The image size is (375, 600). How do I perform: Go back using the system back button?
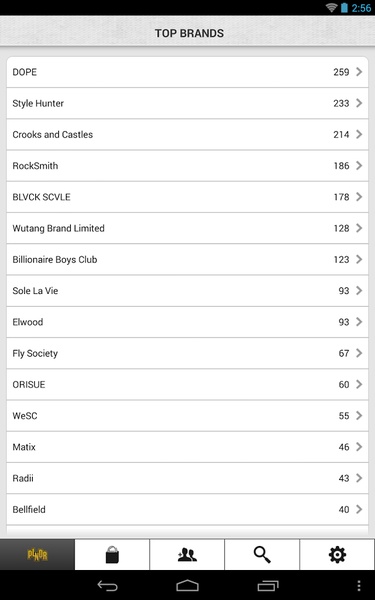click(108, 586)
